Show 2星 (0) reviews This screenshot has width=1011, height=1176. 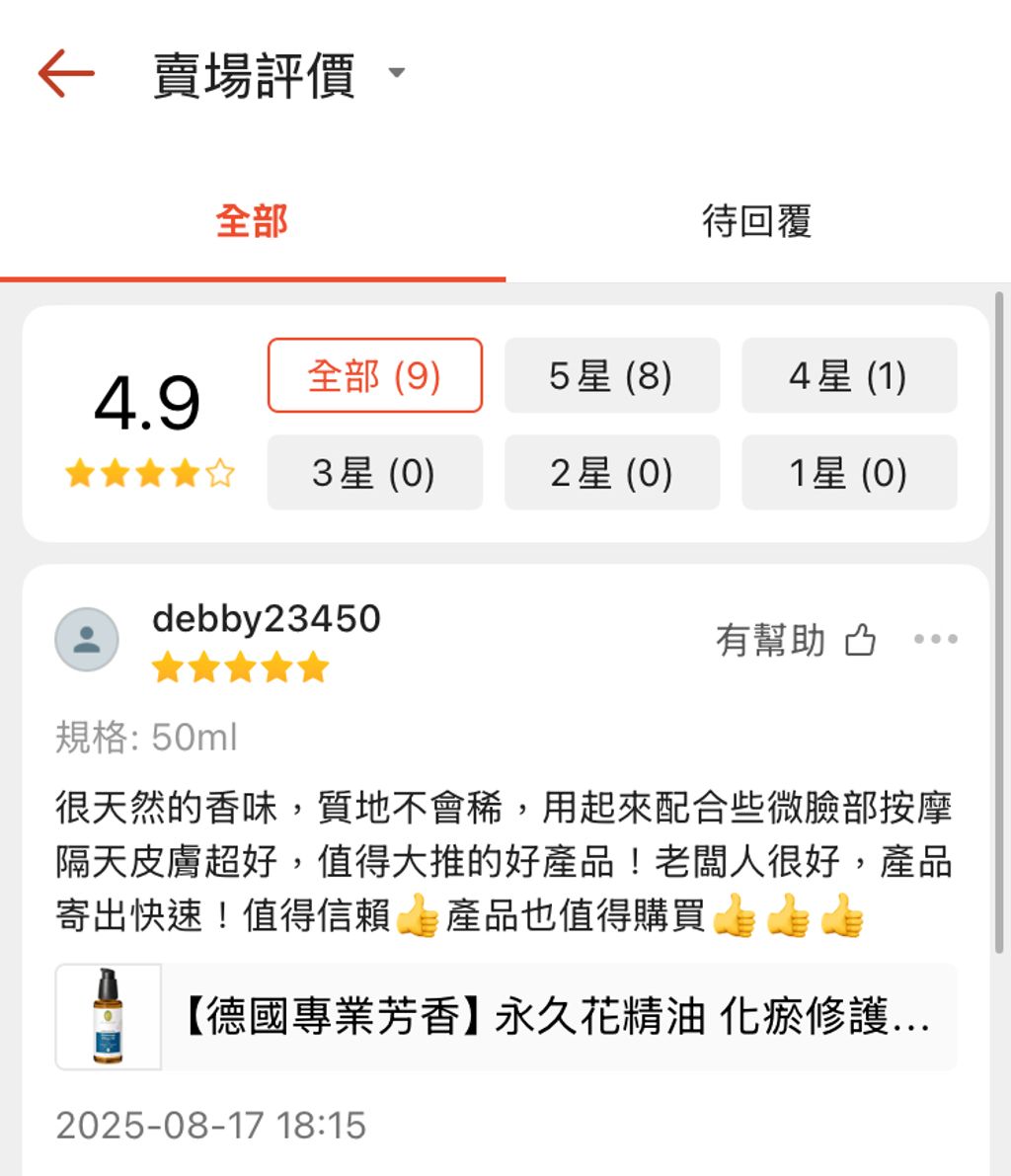(x=611, y=473)
